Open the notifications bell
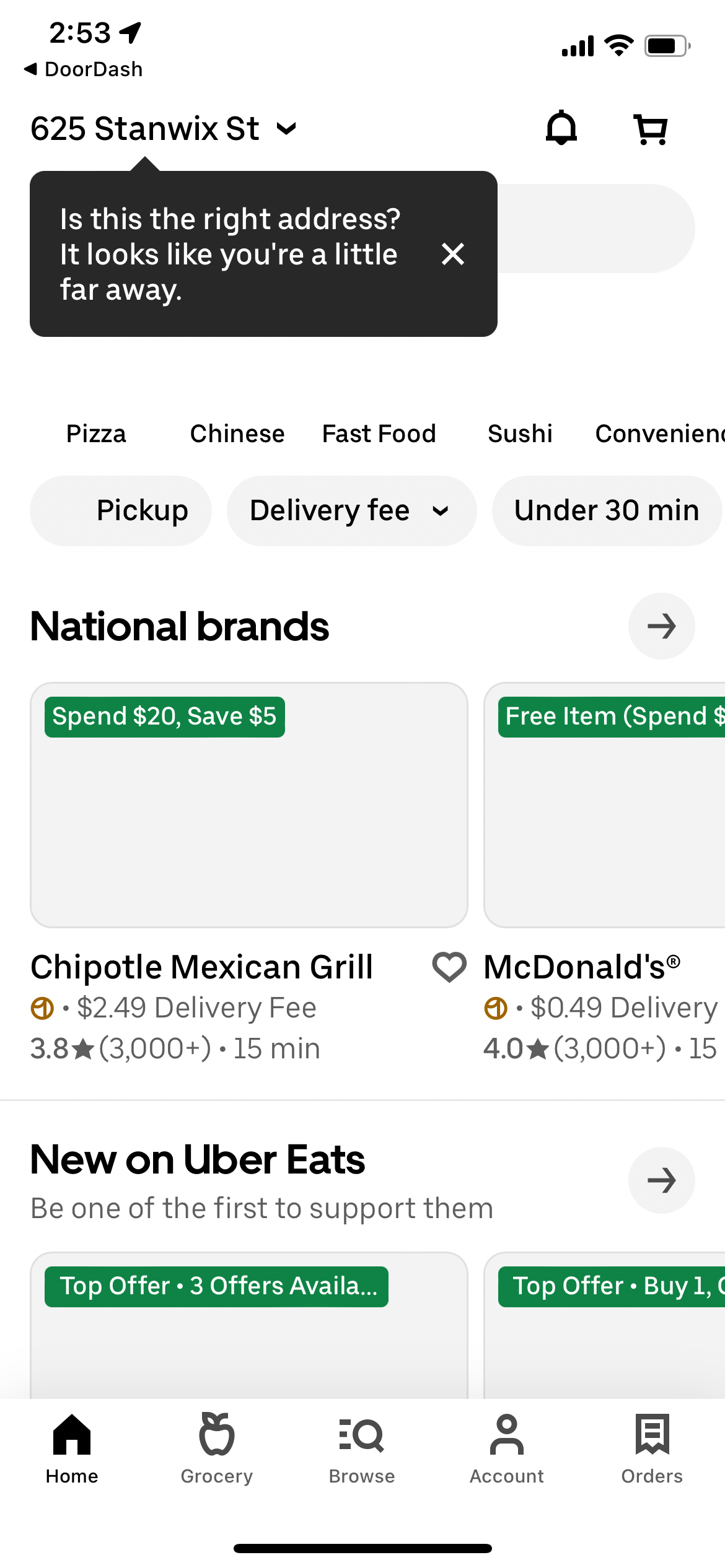 pyautogui.click(x=561, y=129)
